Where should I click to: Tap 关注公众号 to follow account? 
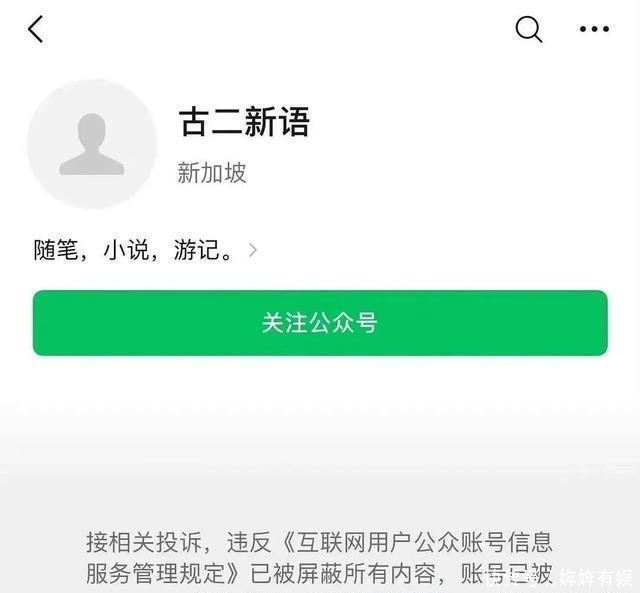(x=320, y=323)
